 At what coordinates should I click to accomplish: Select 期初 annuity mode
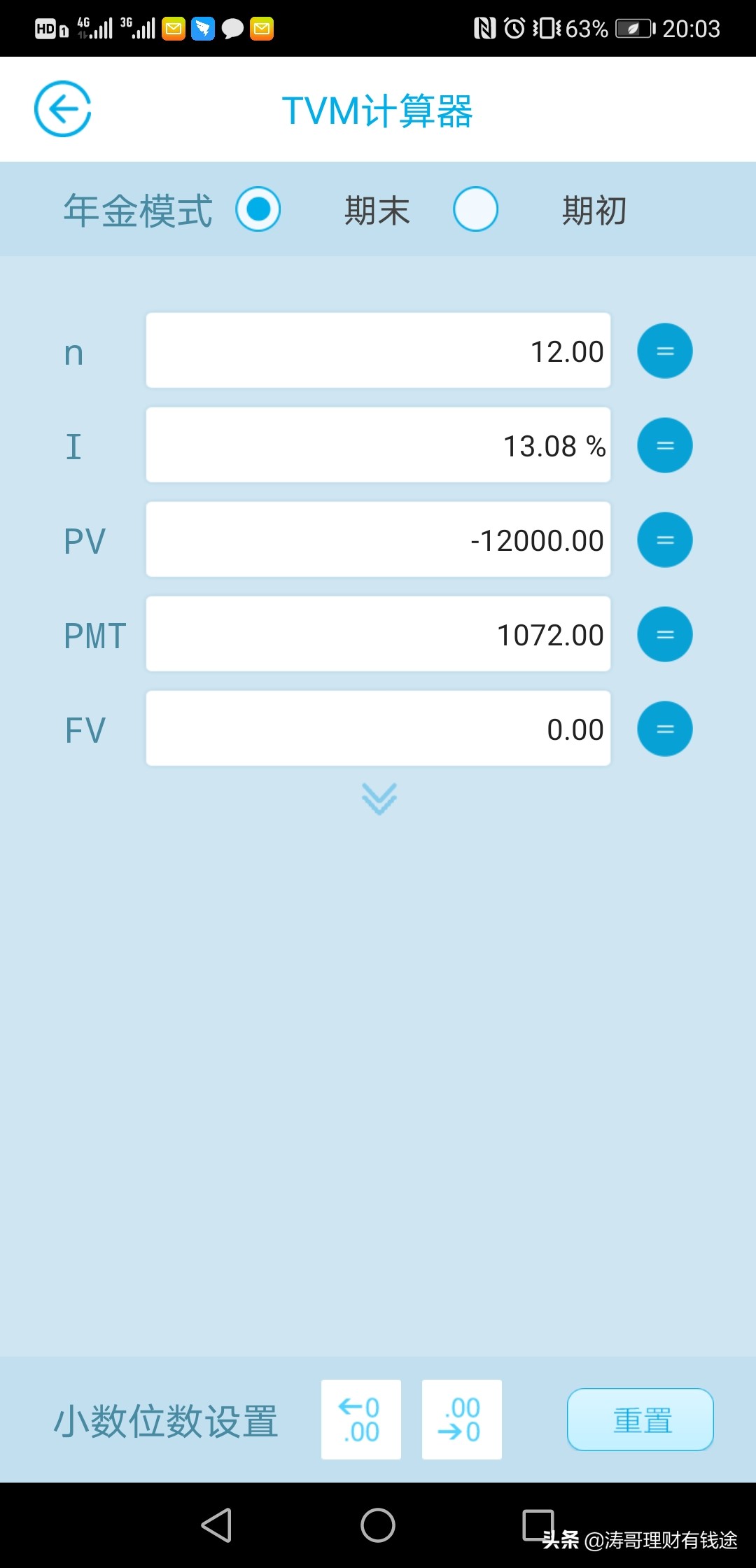[x=475, y=209]
